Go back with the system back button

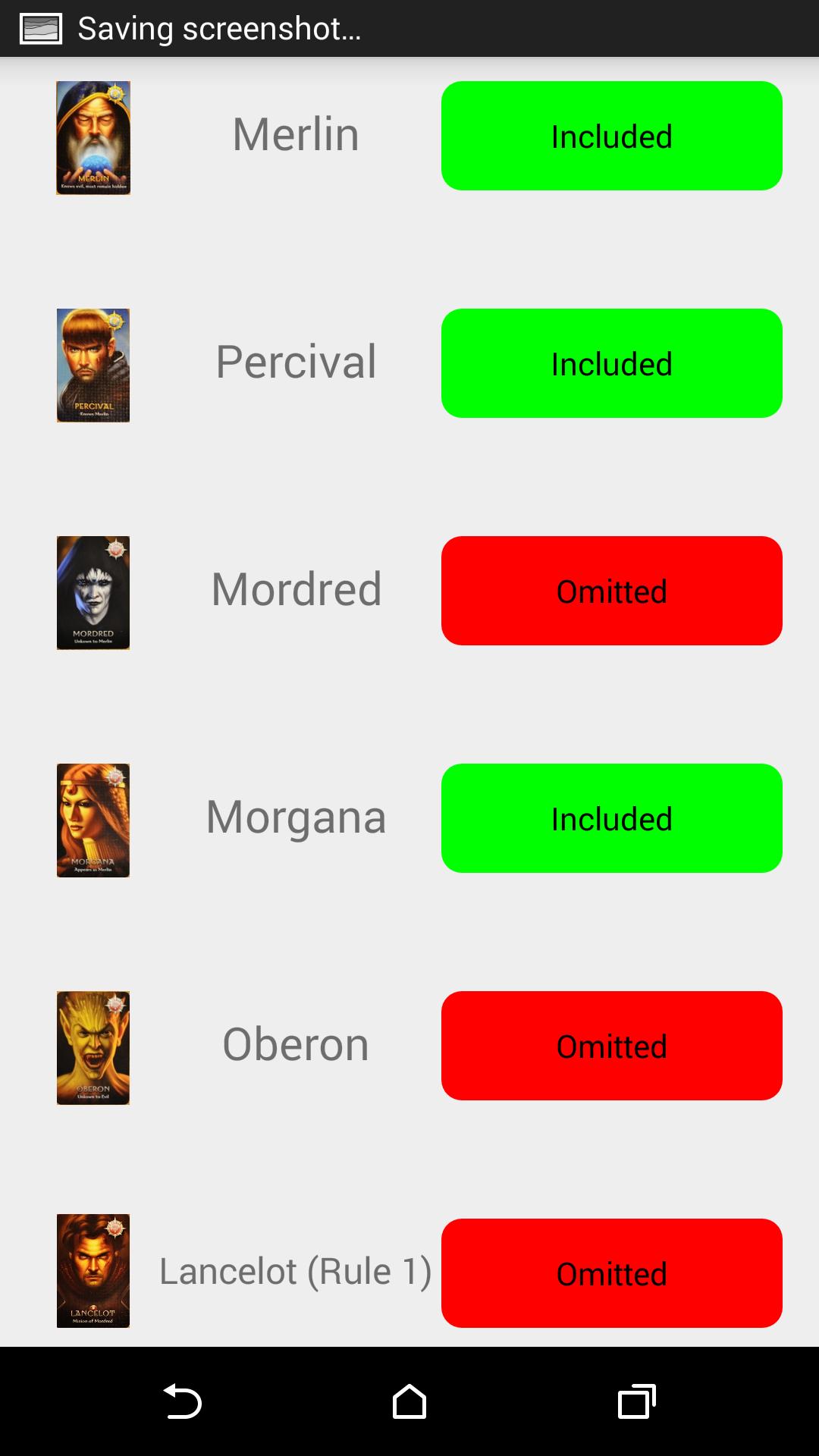182,1401
